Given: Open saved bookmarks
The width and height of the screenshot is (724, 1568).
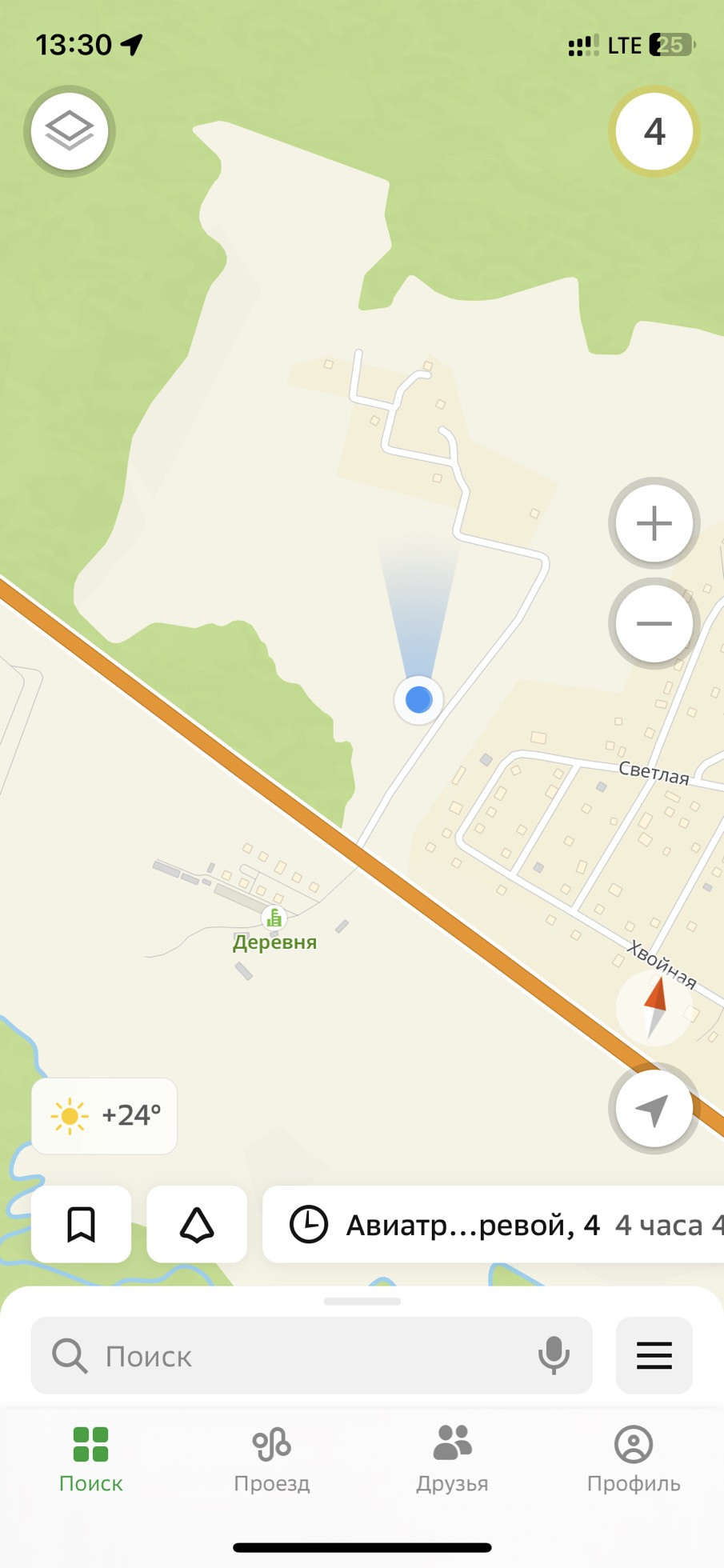Looking at the screenshot, I should tap(81, 1224).
